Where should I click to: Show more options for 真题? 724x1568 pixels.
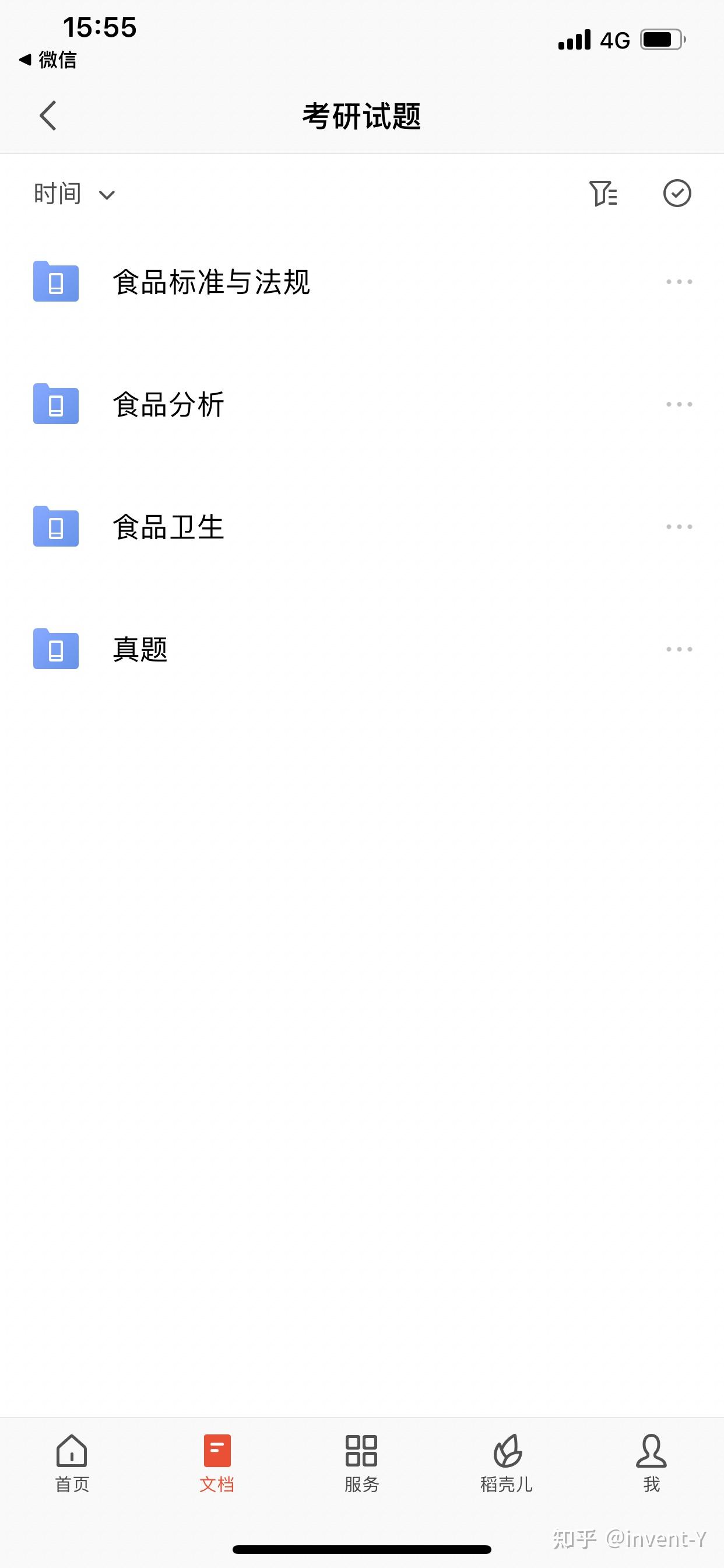(x=679, y=649)
